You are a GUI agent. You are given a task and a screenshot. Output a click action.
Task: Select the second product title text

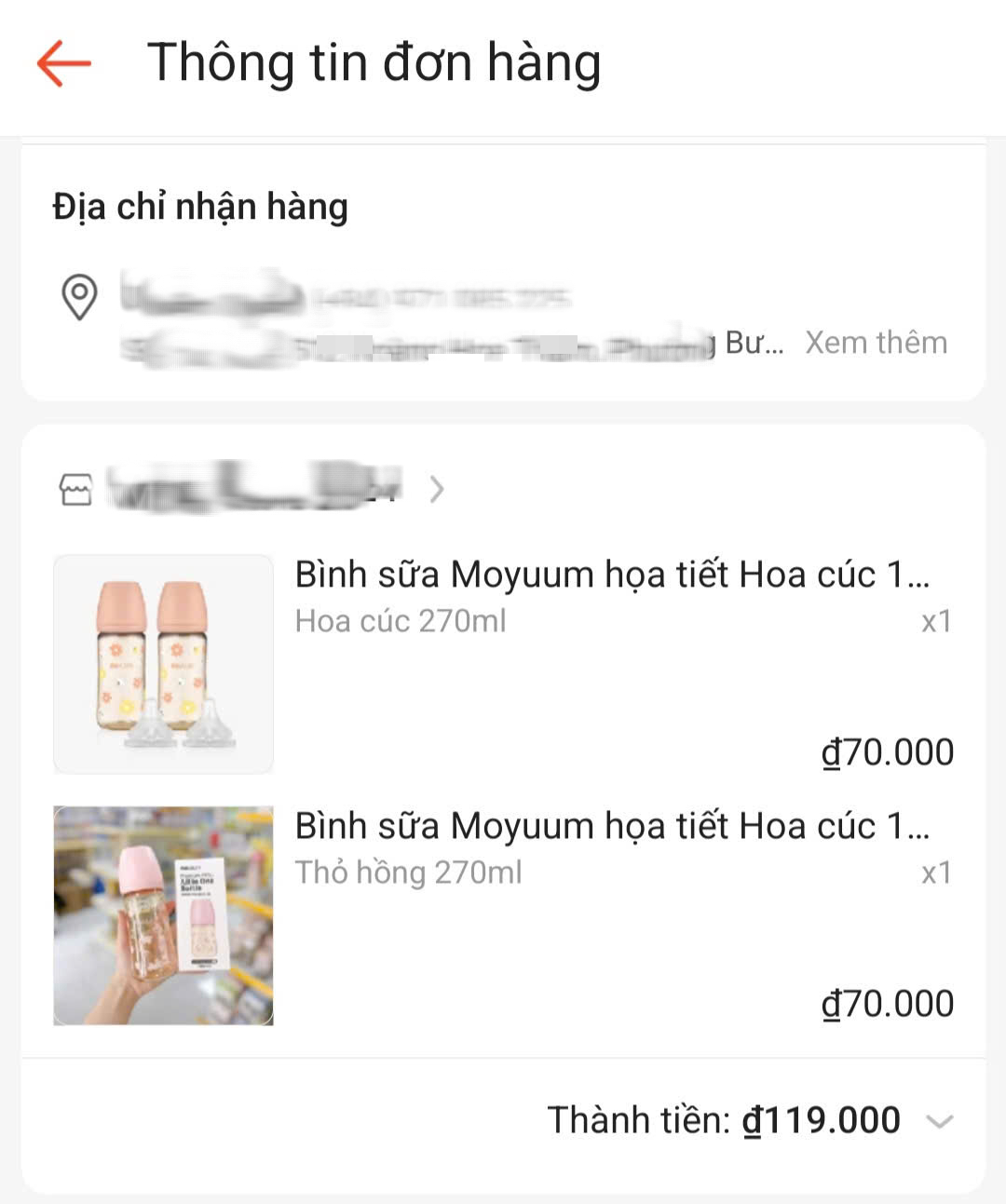coord(615,826)
